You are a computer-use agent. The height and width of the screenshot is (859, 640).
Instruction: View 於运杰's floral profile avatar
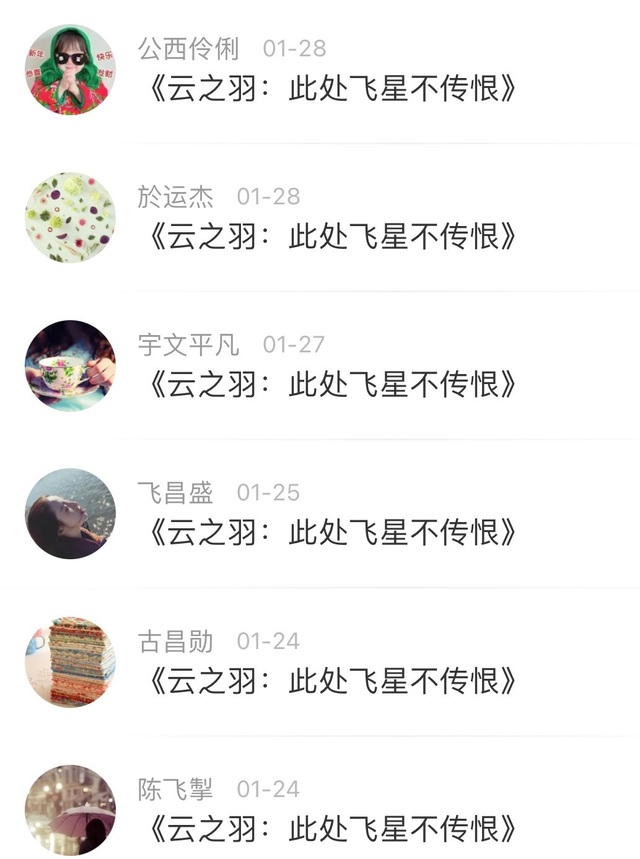(70, 218)
